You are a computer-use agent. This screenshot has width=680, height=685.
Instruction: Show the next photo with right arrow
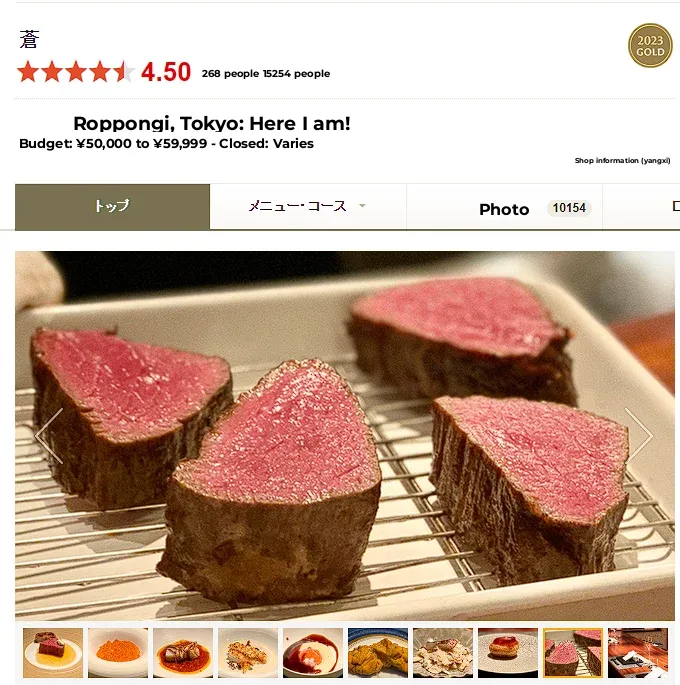coord(638,435)
